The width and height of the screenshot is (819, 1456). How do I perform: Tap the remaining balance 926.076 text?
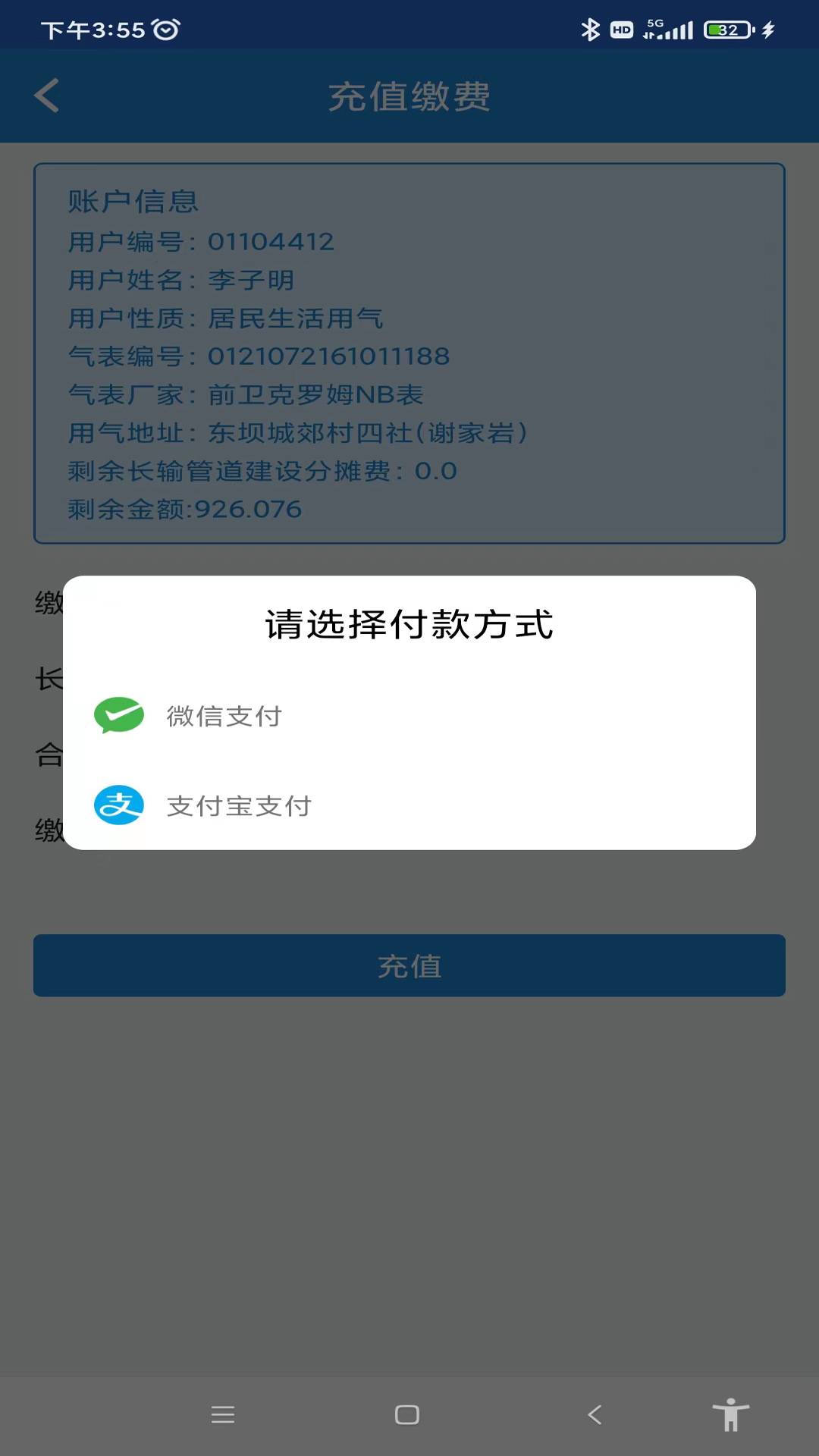(185, 509)
